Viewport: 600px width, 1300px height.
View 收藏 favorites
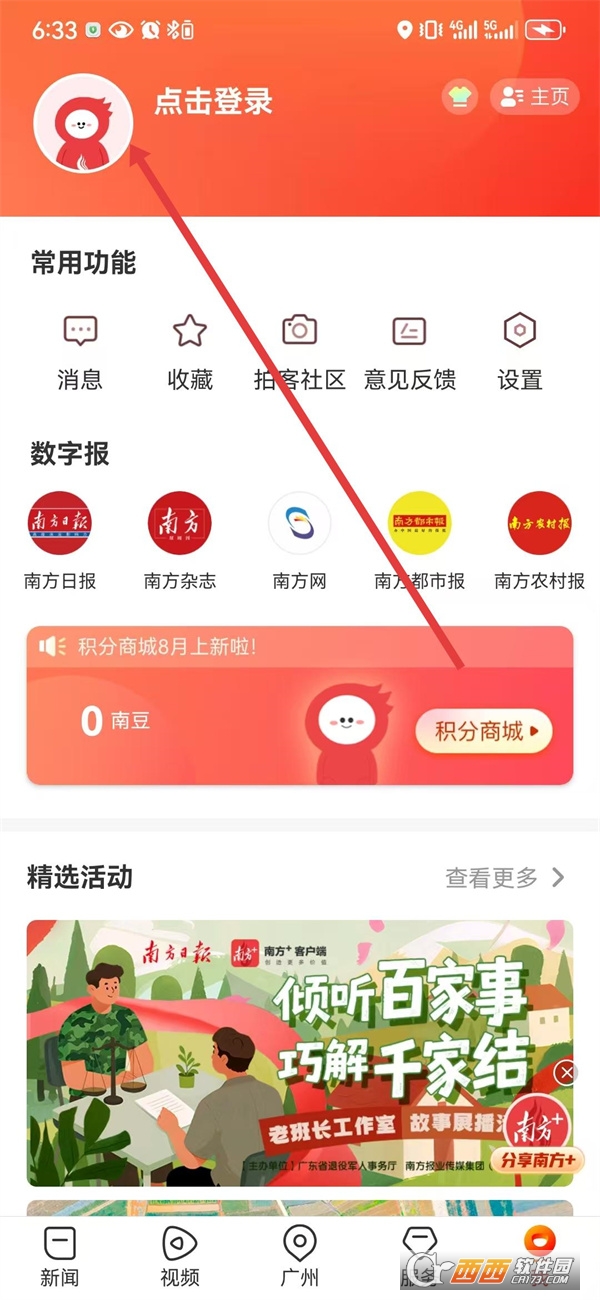(x=190, y=351)
